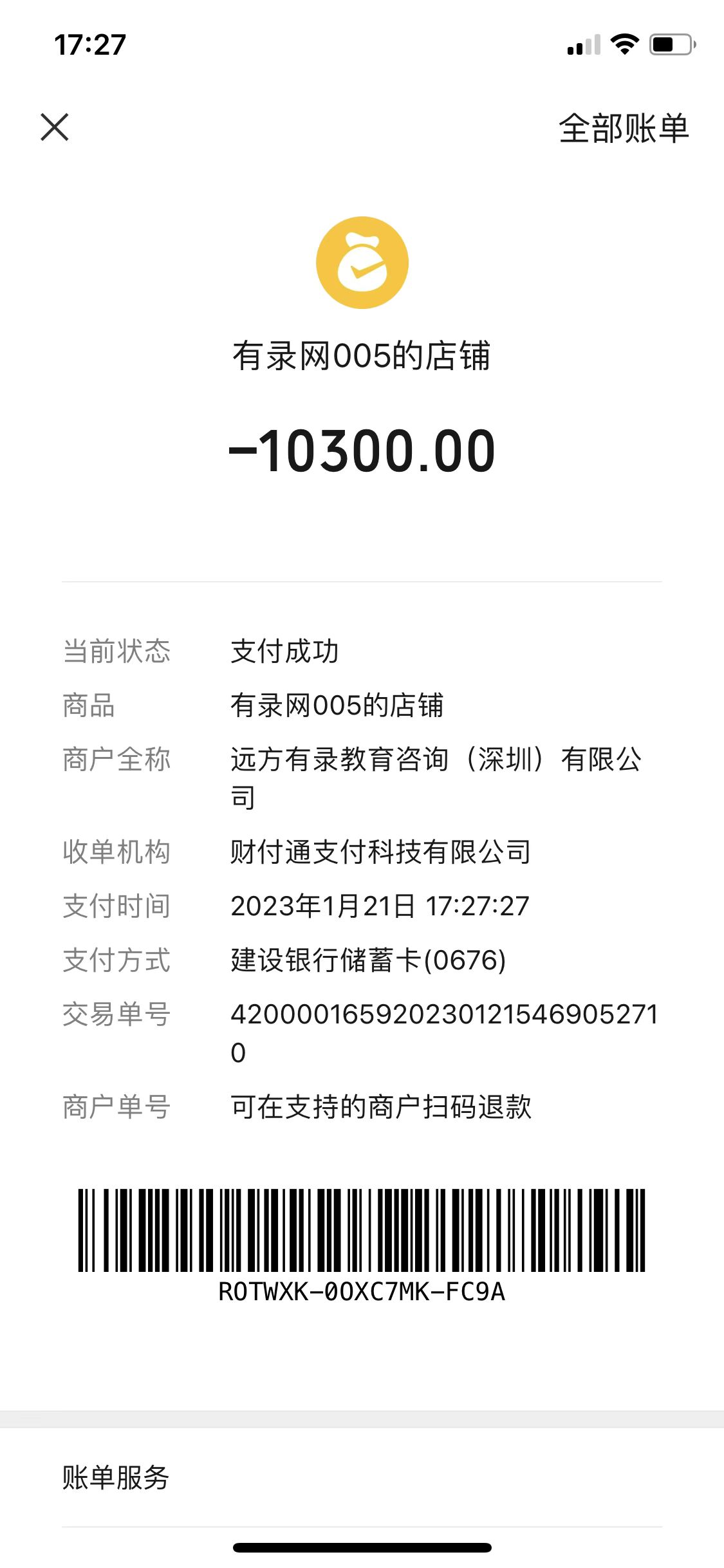Open 全部账单 to view all bills
This screenshot has width=724, height=1568.
tap(623, 128)
